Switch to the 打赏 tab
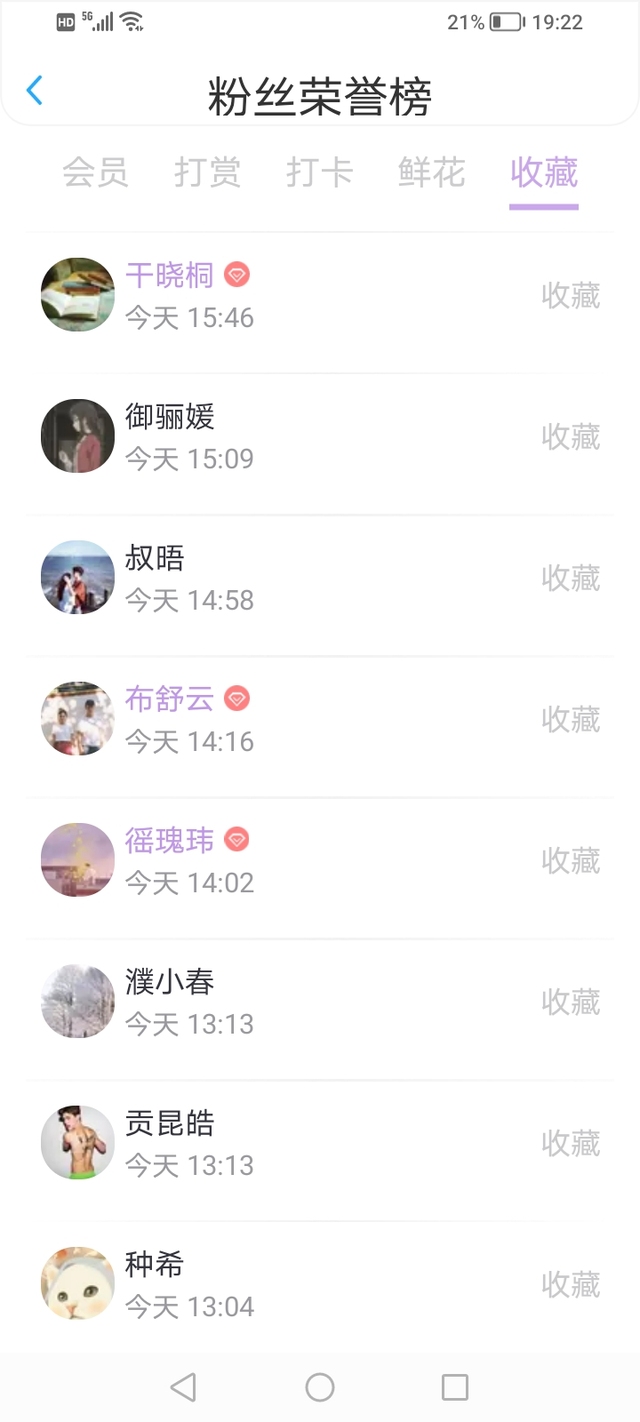Screen dimensions: 640x1422 click(x=207, y=173)
